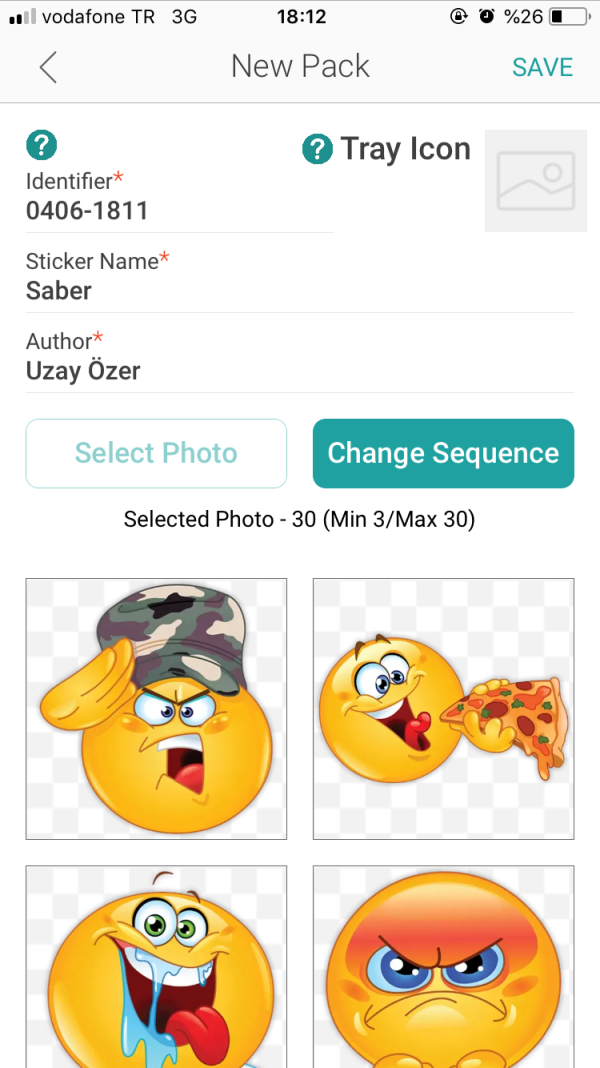The height and width of the screenshot is (1068, 600).
Task: Go back using the arrow icon
Action: pyautogui.click(x=47, y=67)
